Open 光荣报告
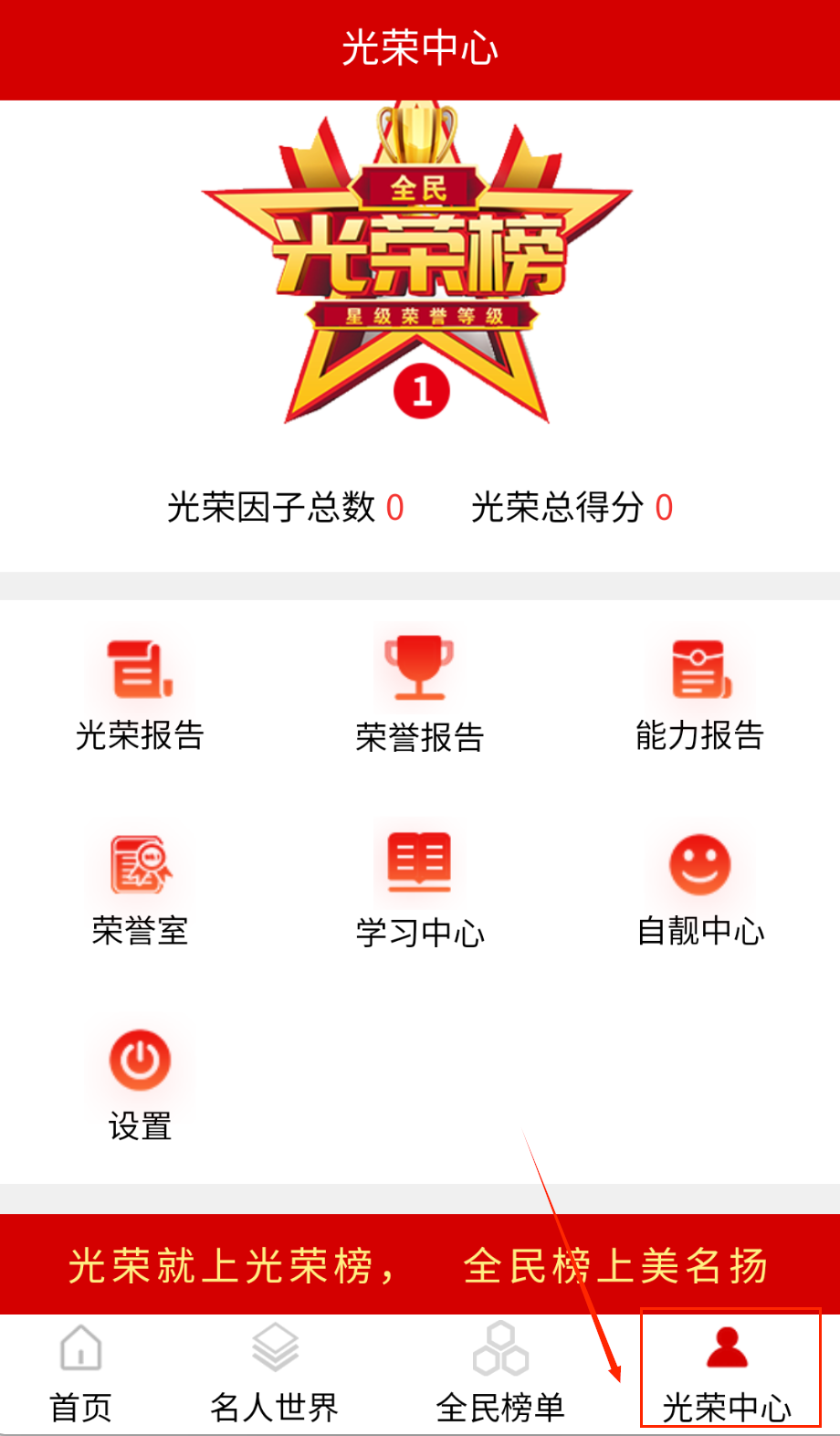 pyautogui.click(x=140, y=694)
